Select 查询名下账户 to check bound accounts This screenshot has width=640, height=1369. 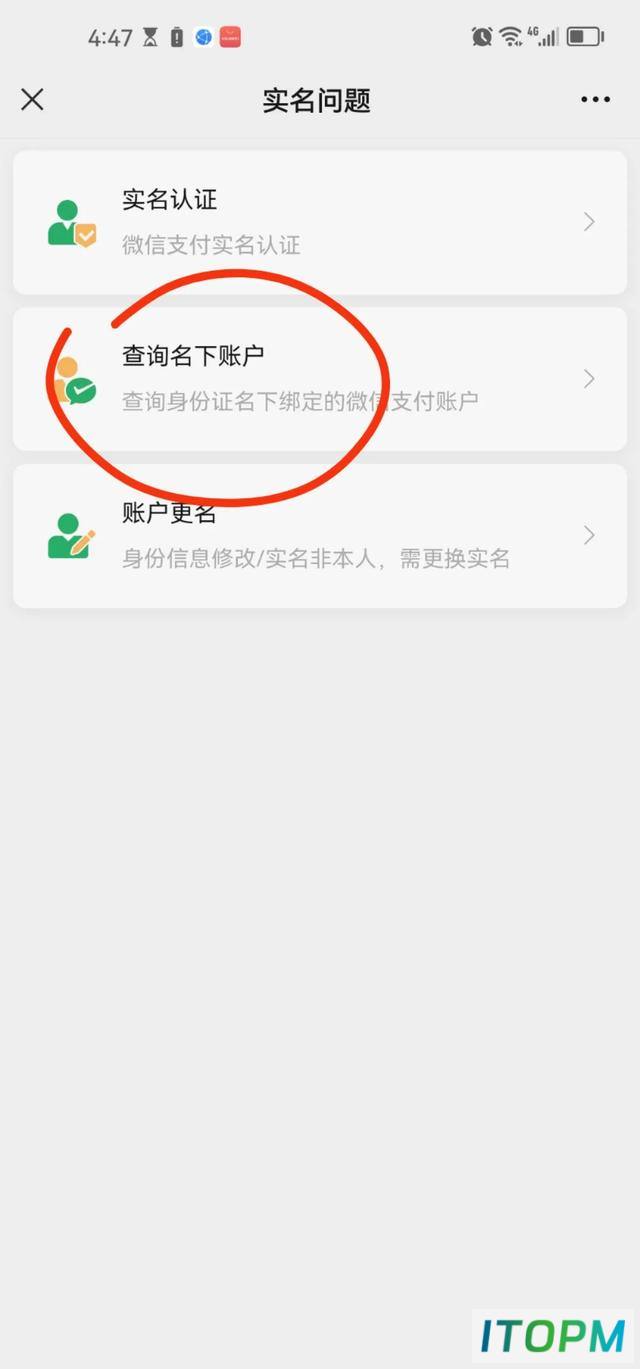(x=320, y=379)
